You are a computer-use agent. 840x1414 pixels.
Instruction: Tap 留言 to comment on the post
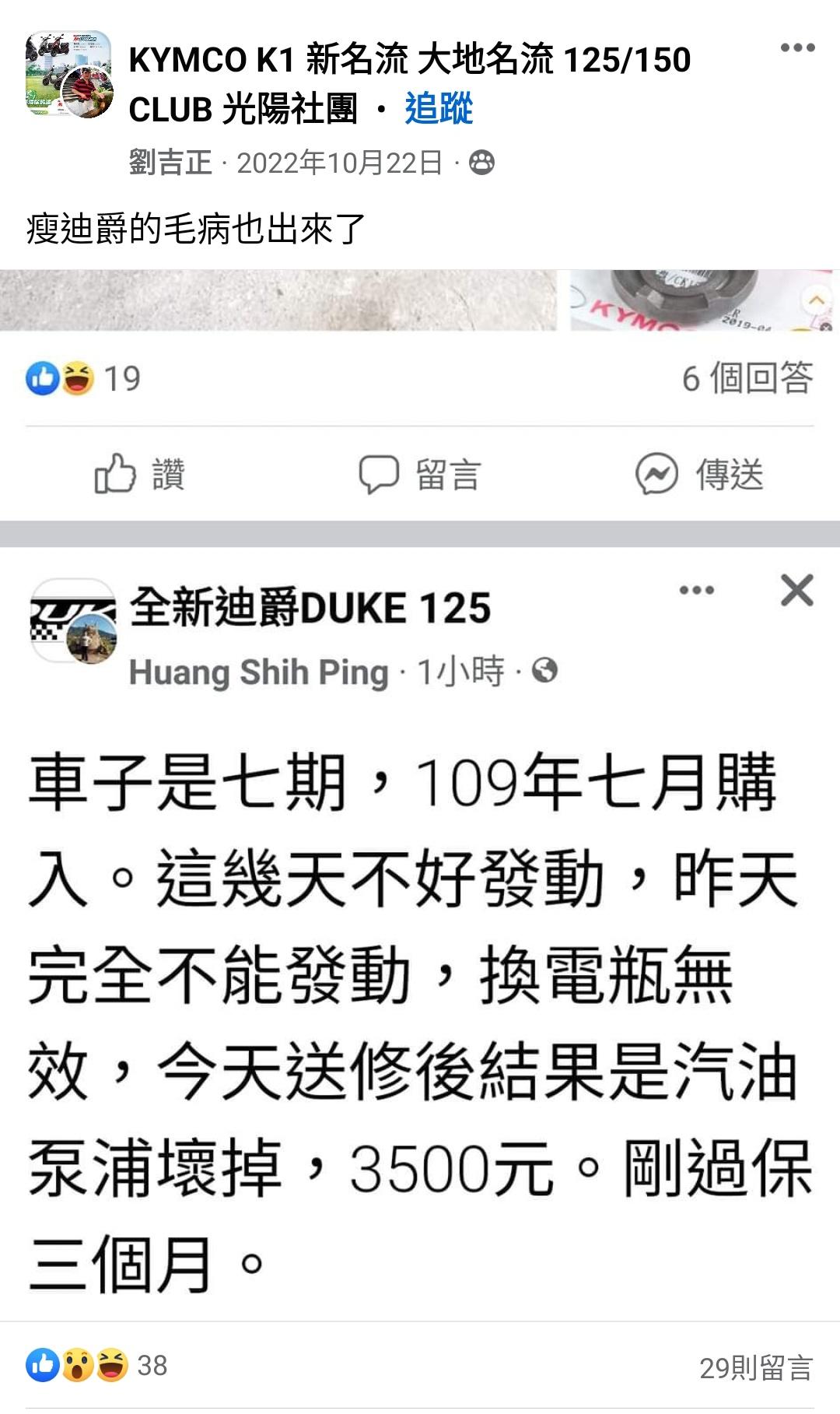pos(420,474)
